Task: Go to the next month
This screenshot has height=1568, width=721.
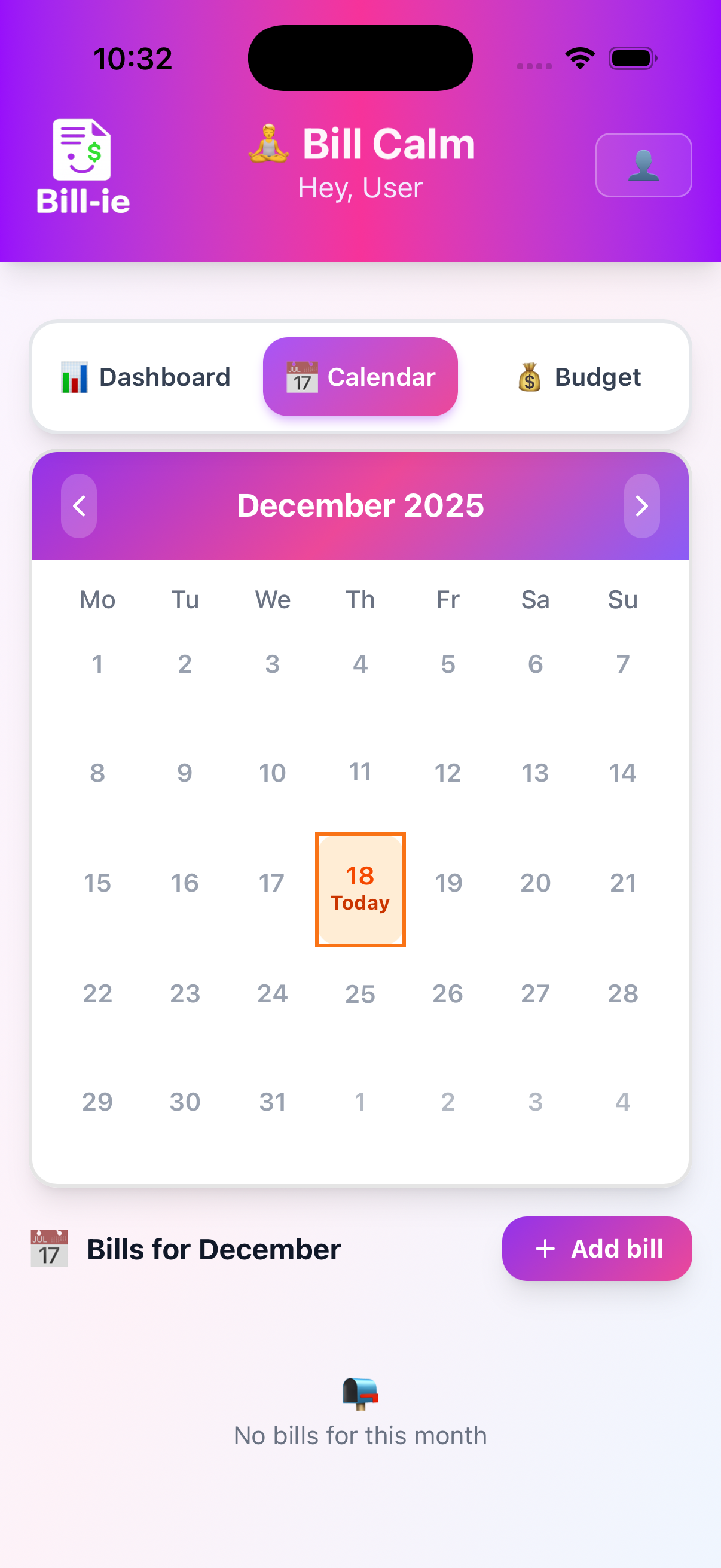Action: pos(641,506)
